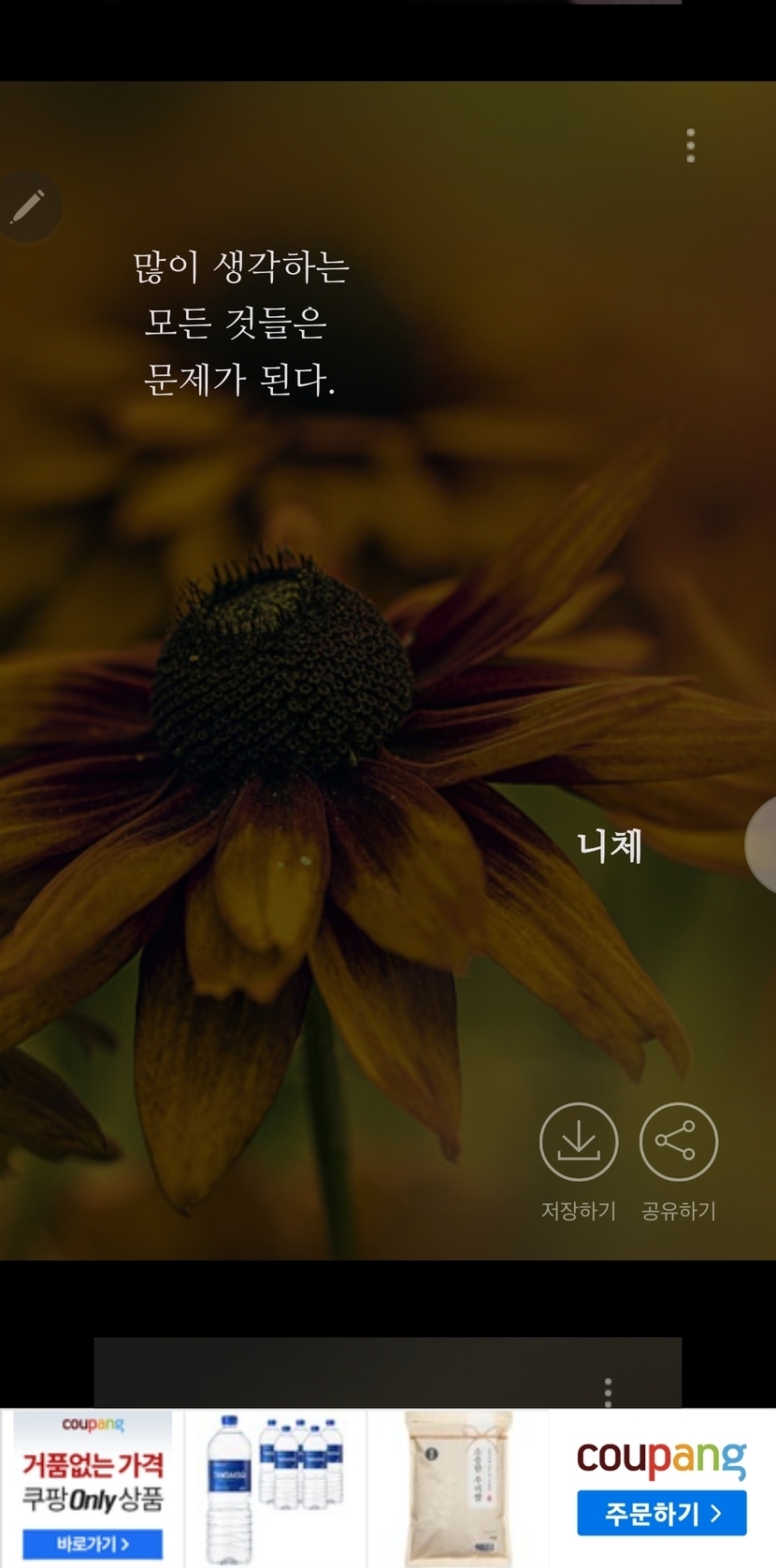This screenshot has width=776, height=1568.
Task: Open the water bottles product in the ad
Action: [275, 1487]
